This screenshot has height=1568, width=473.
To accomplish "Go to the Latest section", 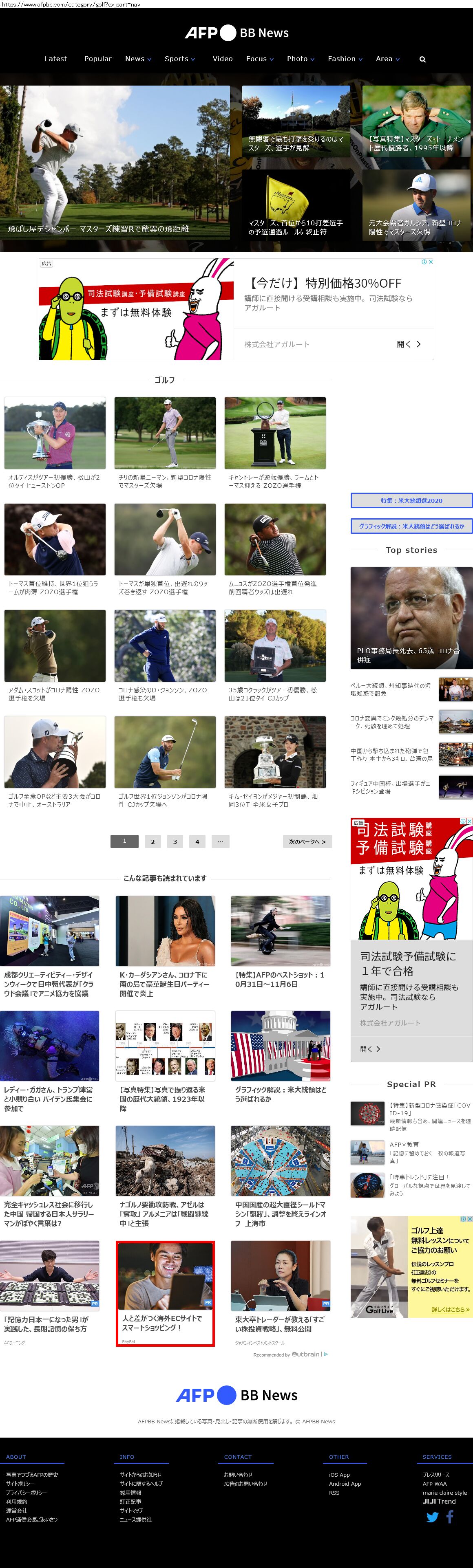I will (55, 59).
